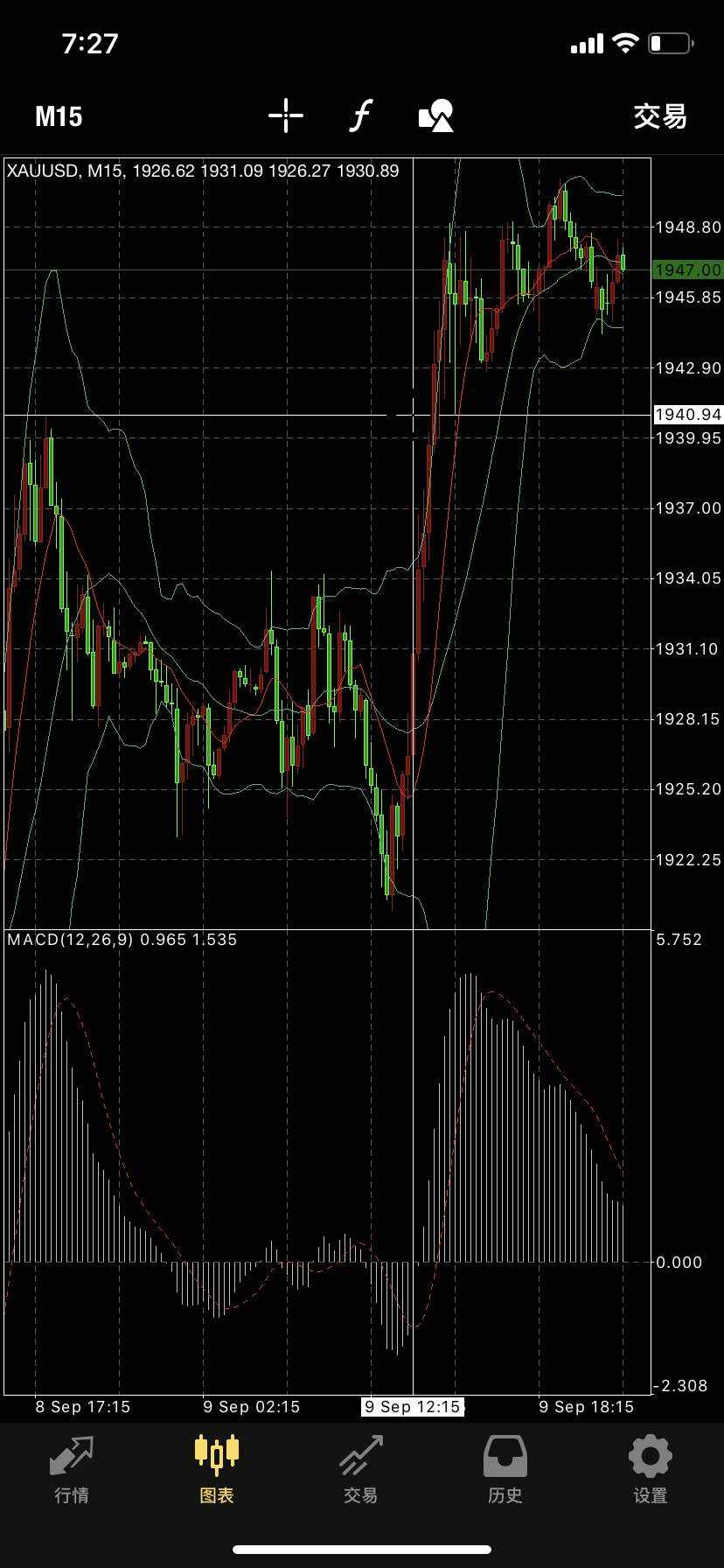Open the indicators function icon
724x1568 pixels.
coord(360,115)
